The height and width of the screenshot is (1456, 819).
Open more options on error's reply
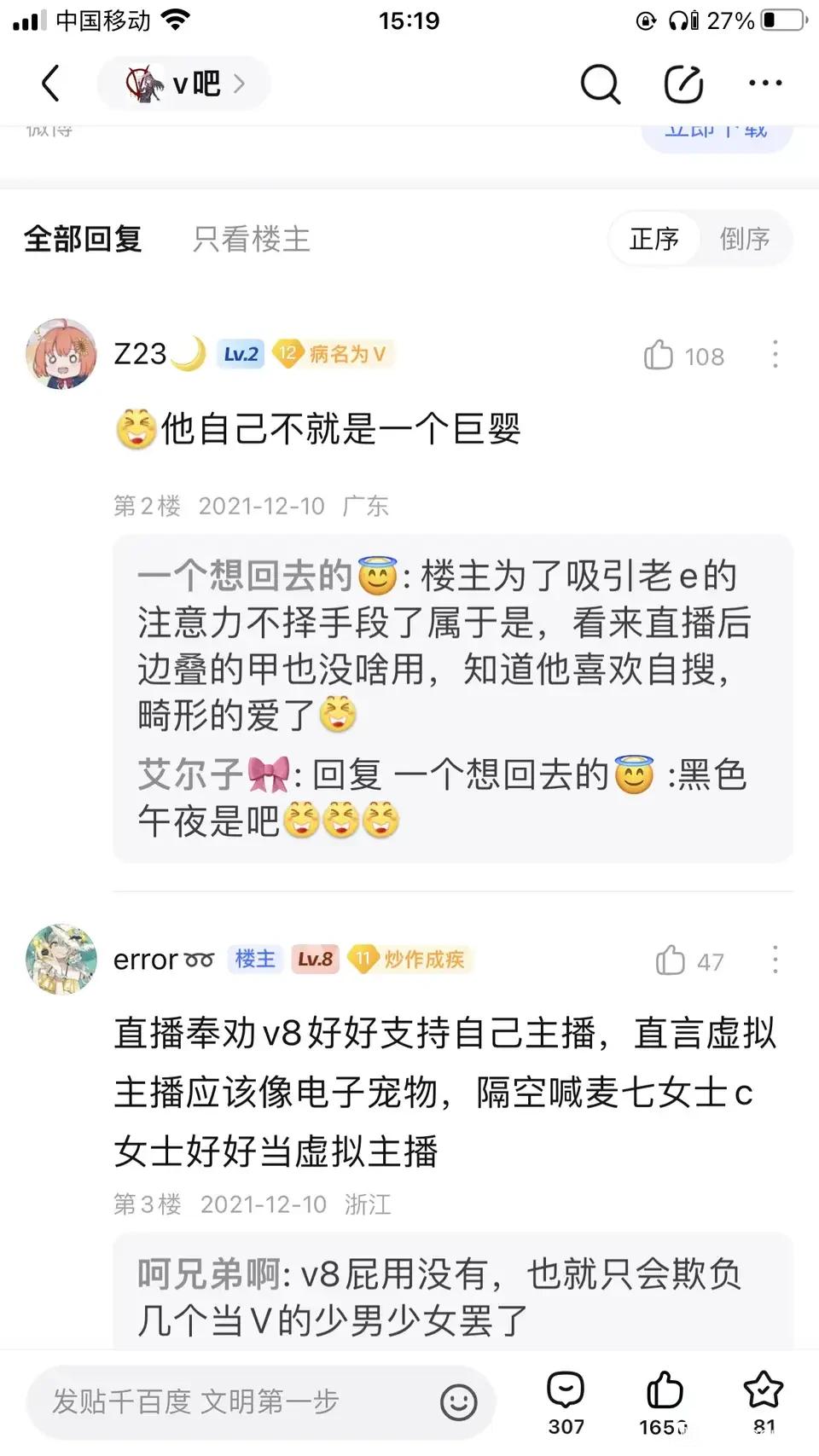(775, 960)
